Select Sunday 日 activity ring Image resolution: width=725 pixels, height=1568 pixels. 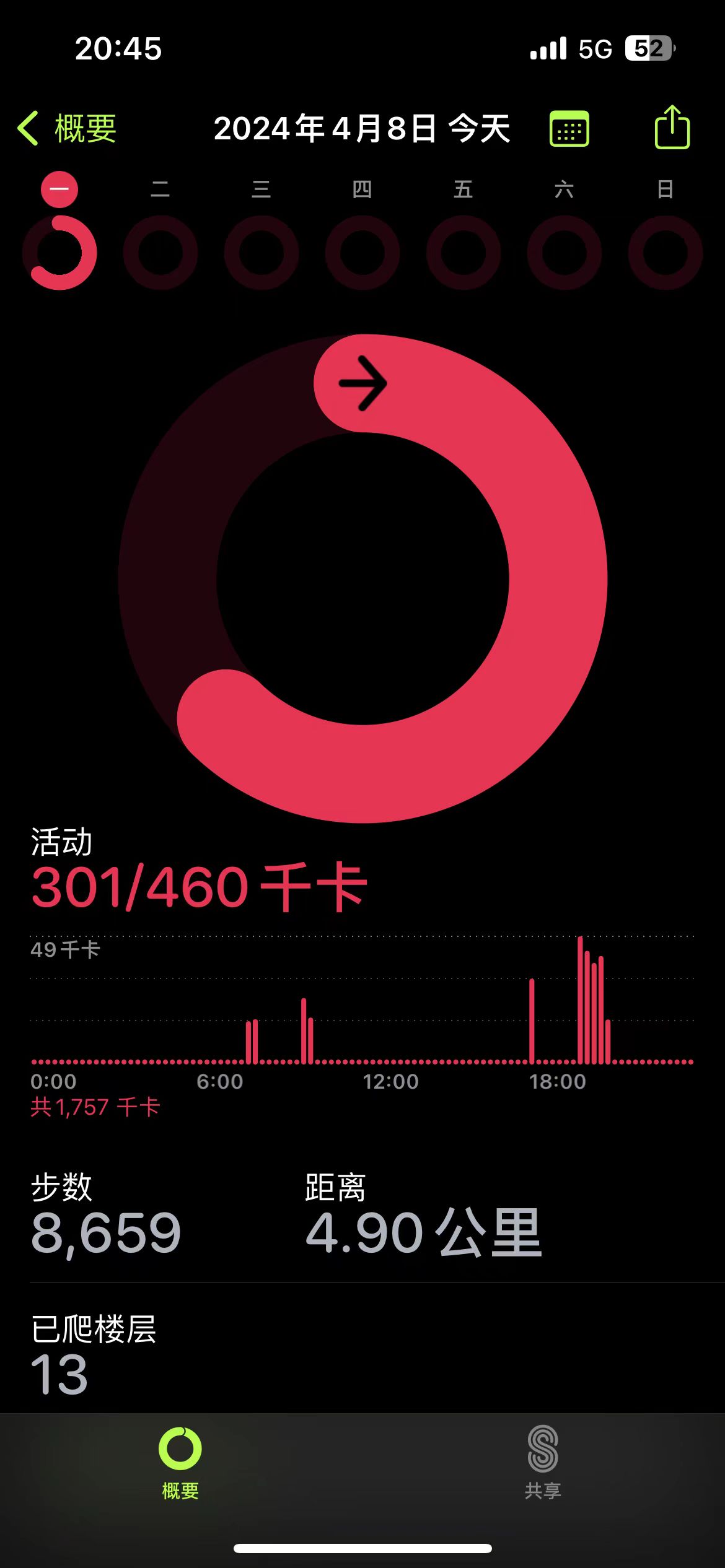point(666,252)
